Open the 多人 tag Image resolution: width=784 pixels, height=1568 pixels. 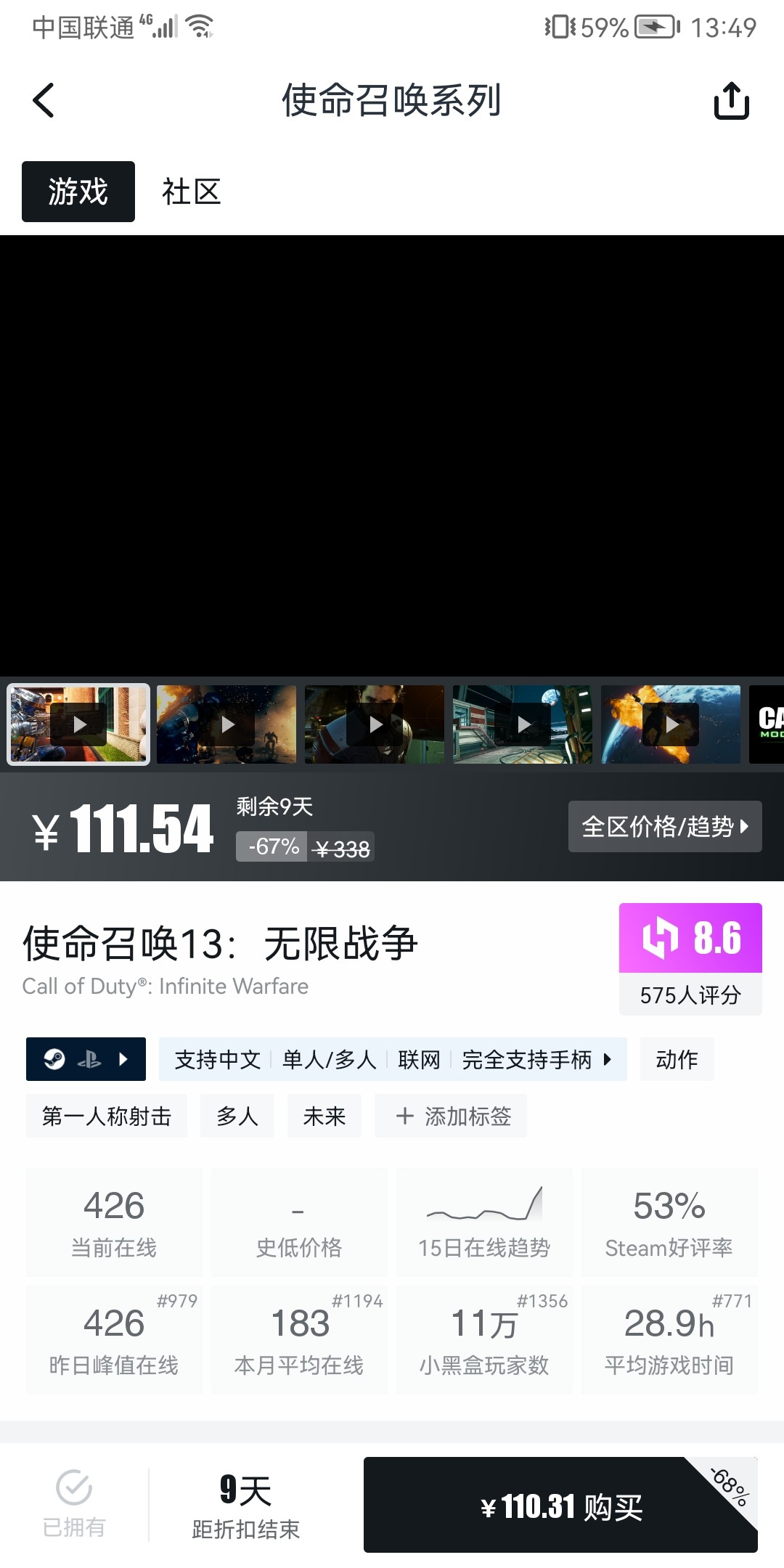click(237, 1116)
